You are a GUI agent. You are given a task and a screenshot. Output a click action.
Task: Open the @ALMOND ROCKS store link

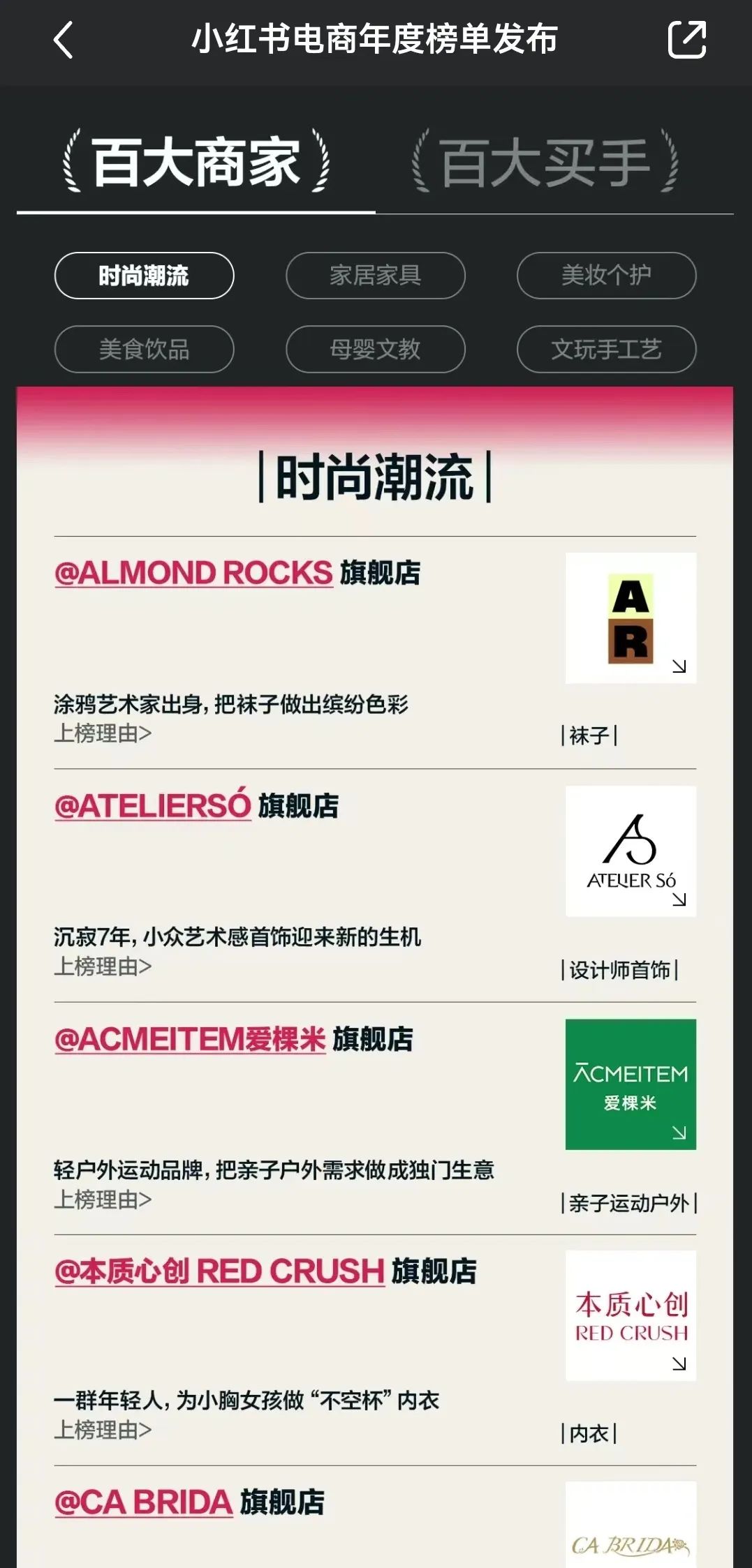tap(193, 573)
